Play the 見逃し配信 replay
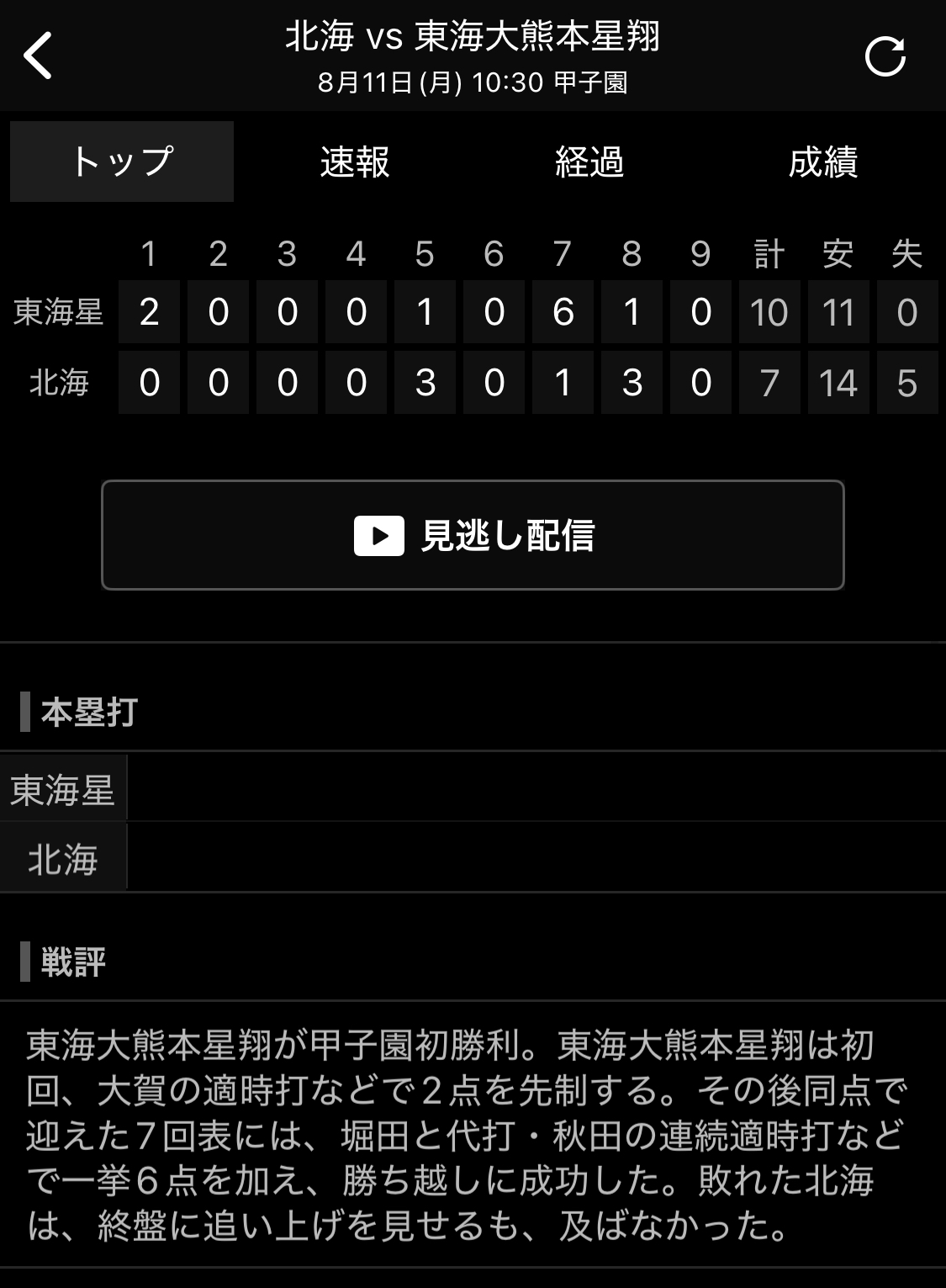 pyautogui.click(x=473, y=535)
